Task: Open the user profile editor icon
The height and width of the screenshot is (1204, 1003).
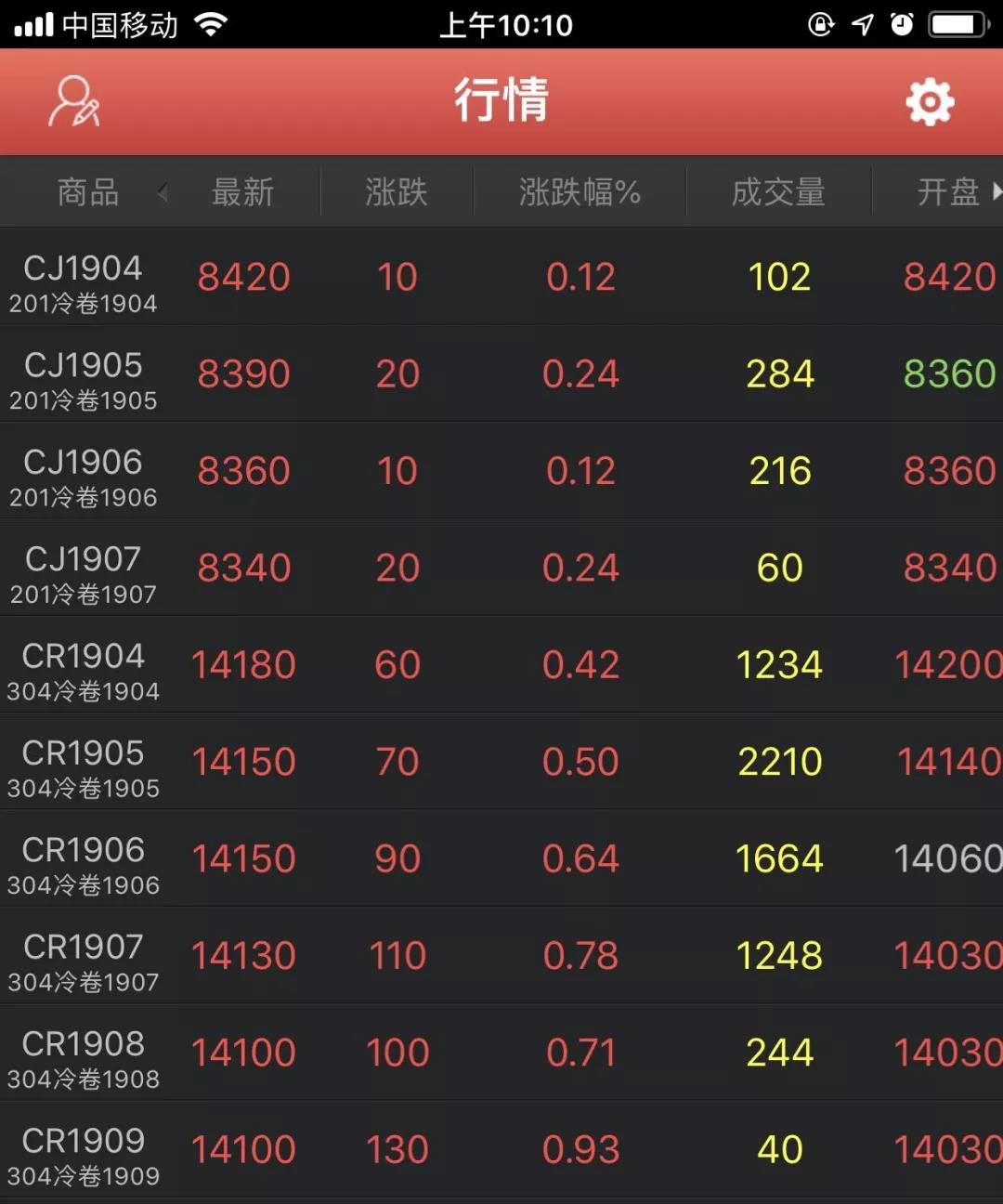Action: 74,102
